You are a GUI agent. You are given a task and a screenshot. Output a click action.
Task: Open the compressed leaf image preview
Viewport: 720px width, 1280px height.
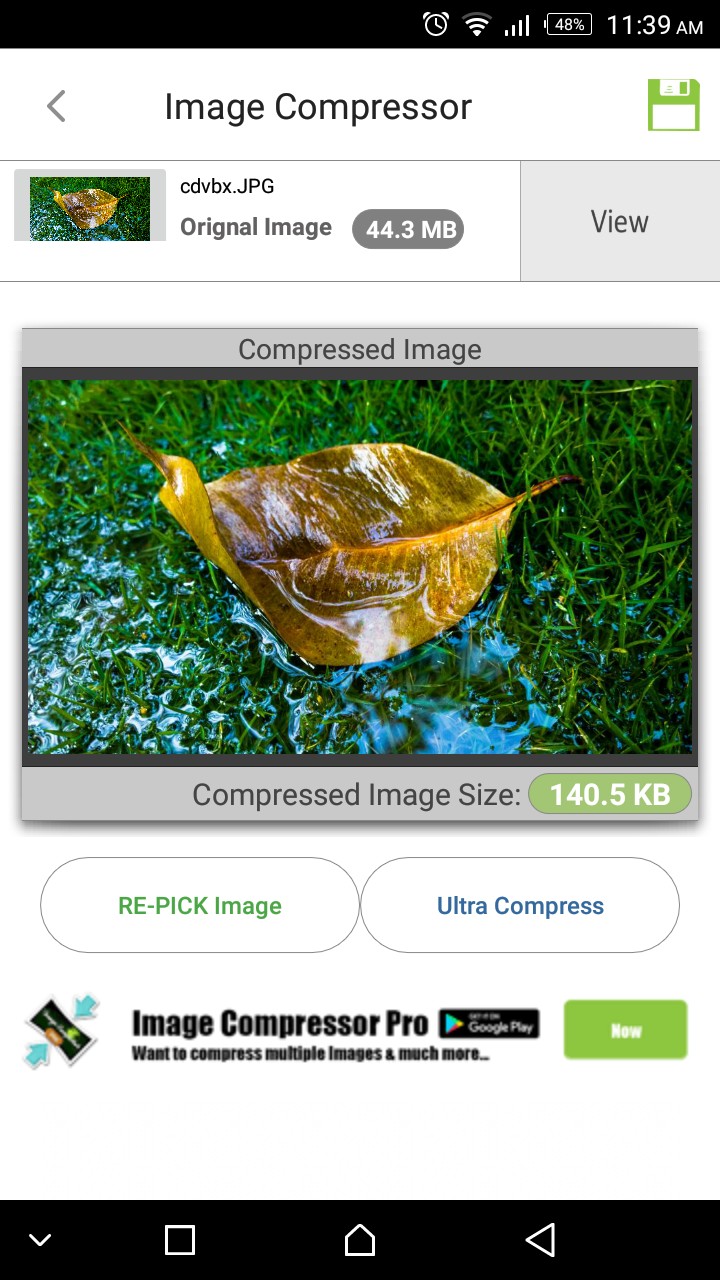pos(360,566)
